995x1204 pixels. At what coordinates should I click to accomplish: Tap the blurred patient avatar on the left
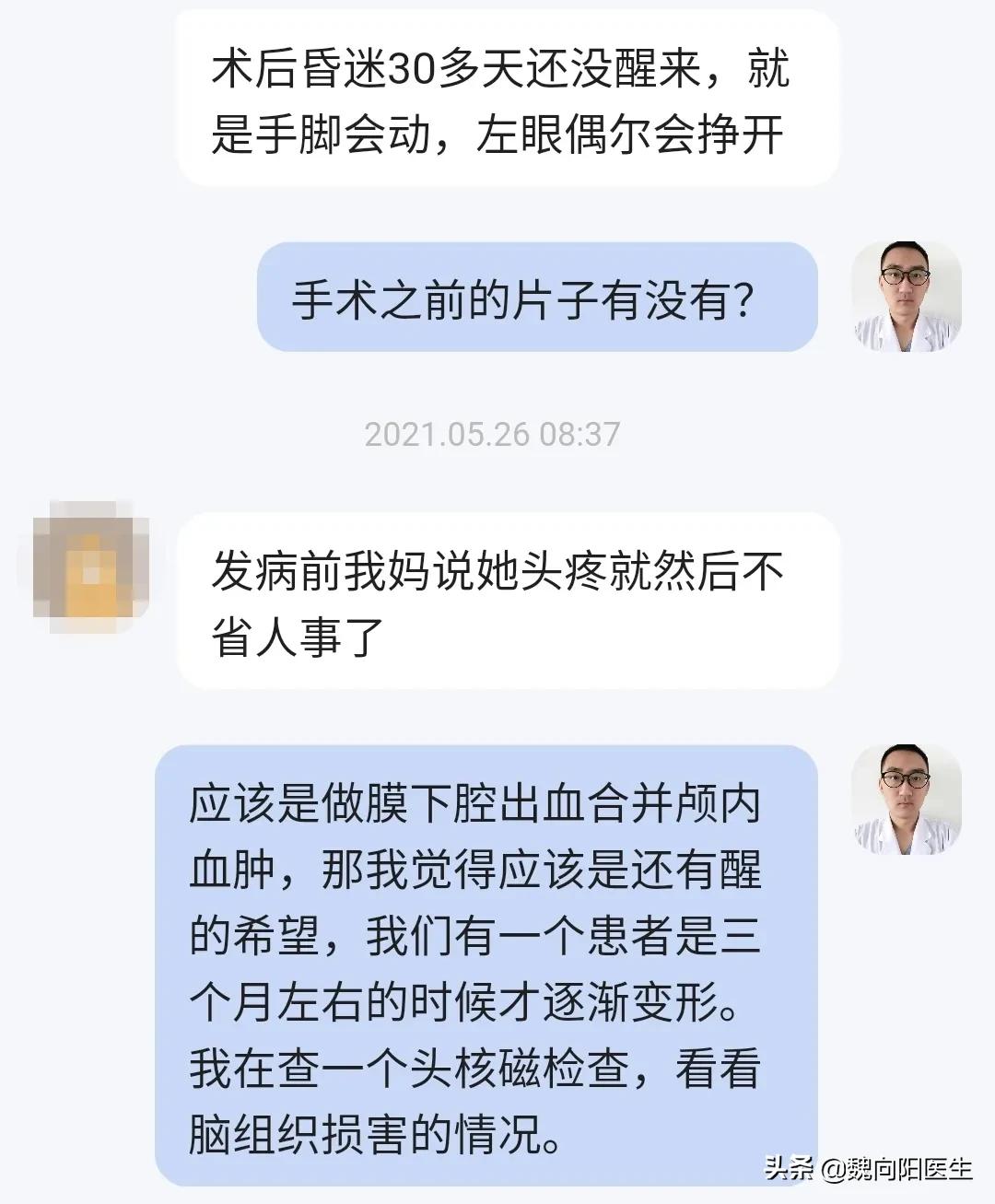(88, 559)
